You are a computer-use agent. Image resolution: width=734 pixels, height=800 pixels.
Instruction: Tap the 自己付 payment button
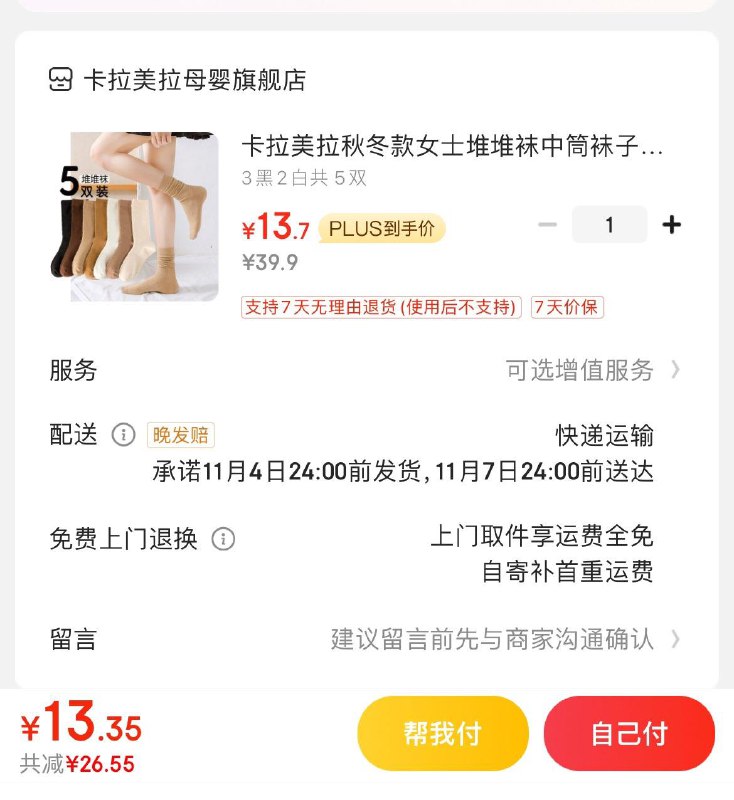(x=628, y=733)
